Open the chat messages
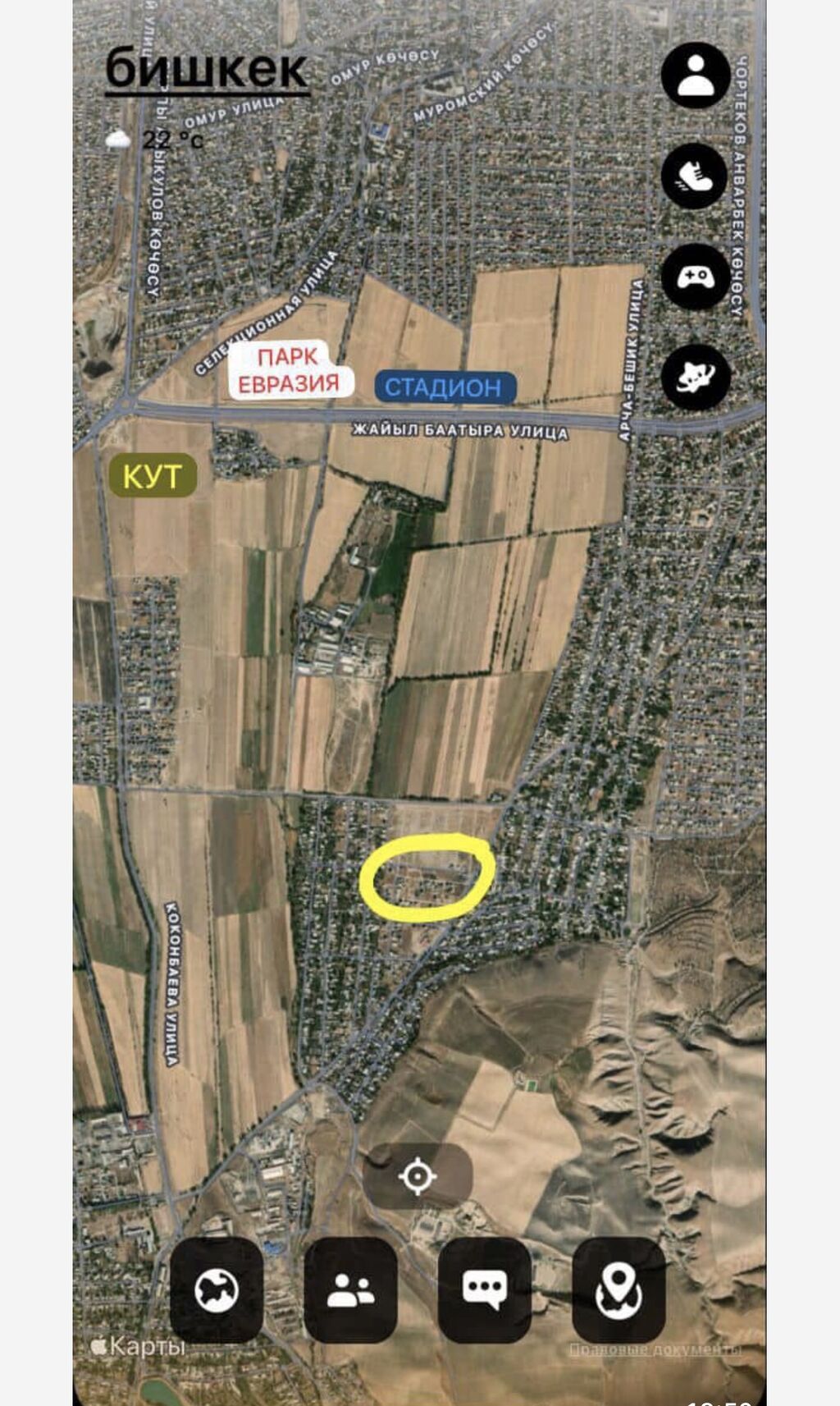 pyautogui.click(x=485, y=1290)
